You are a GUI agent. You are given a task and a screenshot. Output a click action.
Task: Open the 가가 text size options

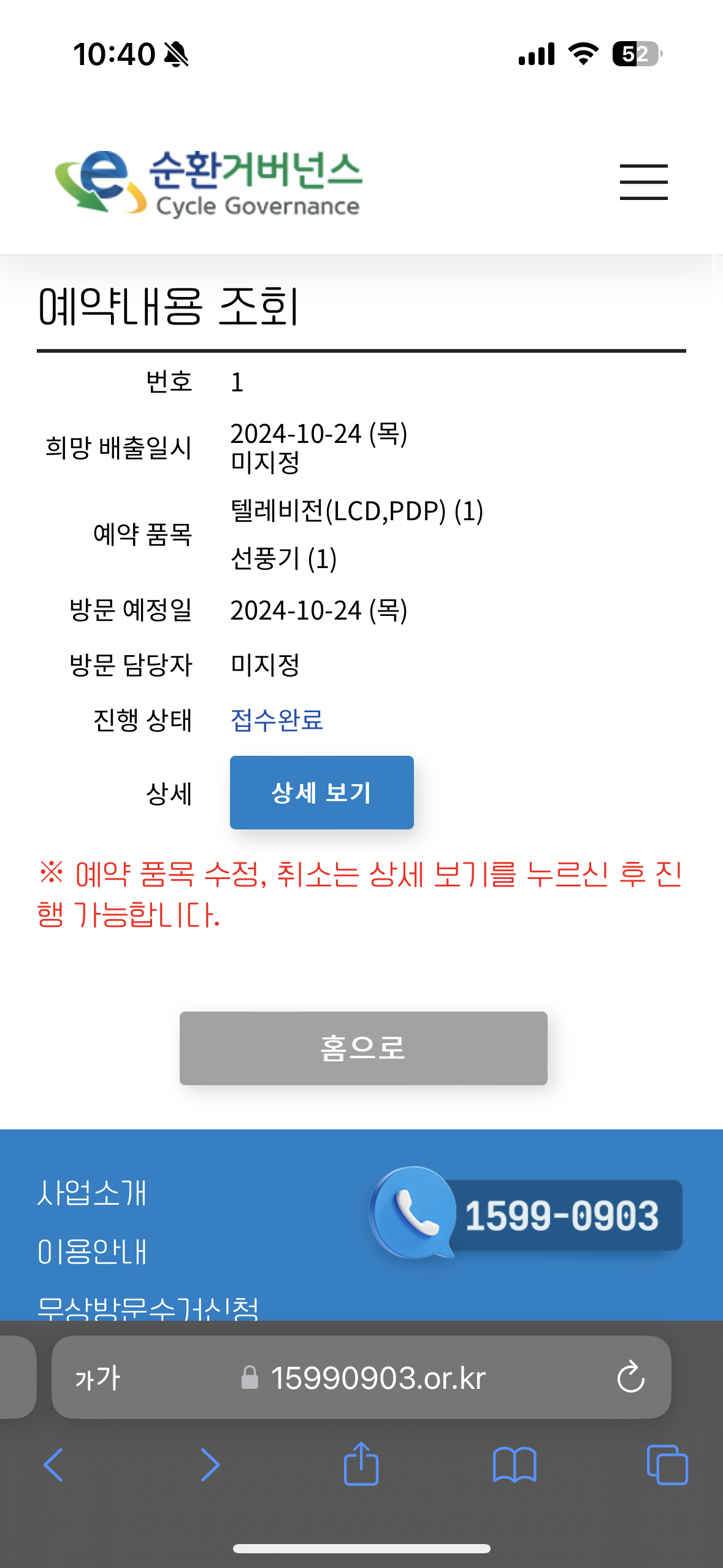click(x=98, y=1378)
